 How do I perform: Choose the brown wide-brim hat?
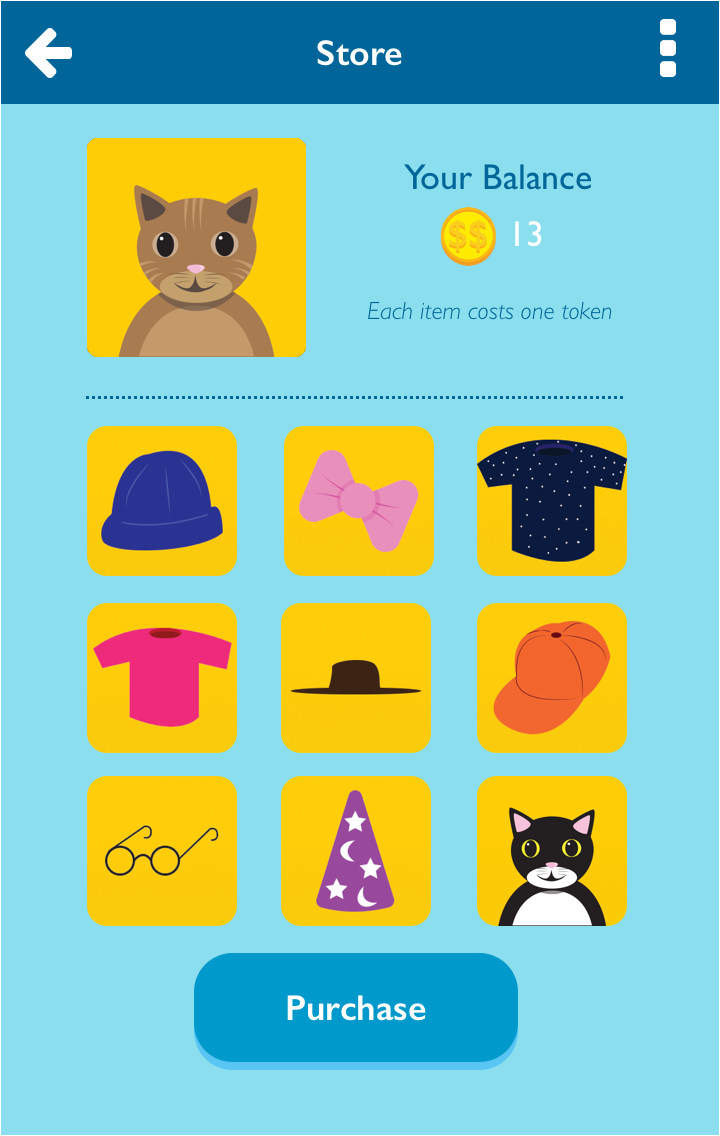(x=356, y=678)
